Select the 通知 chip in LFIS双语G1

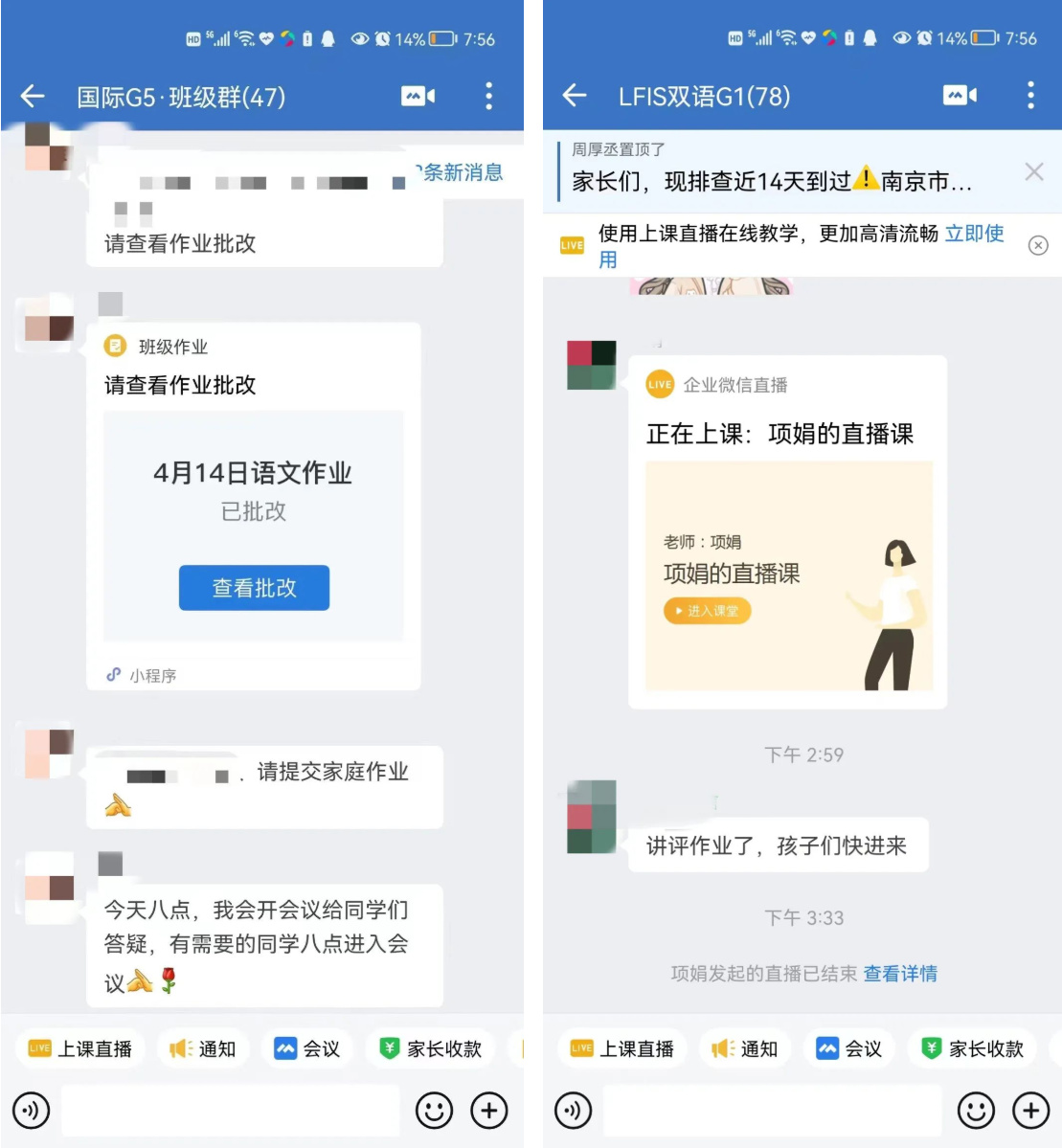pos(745,1048)
